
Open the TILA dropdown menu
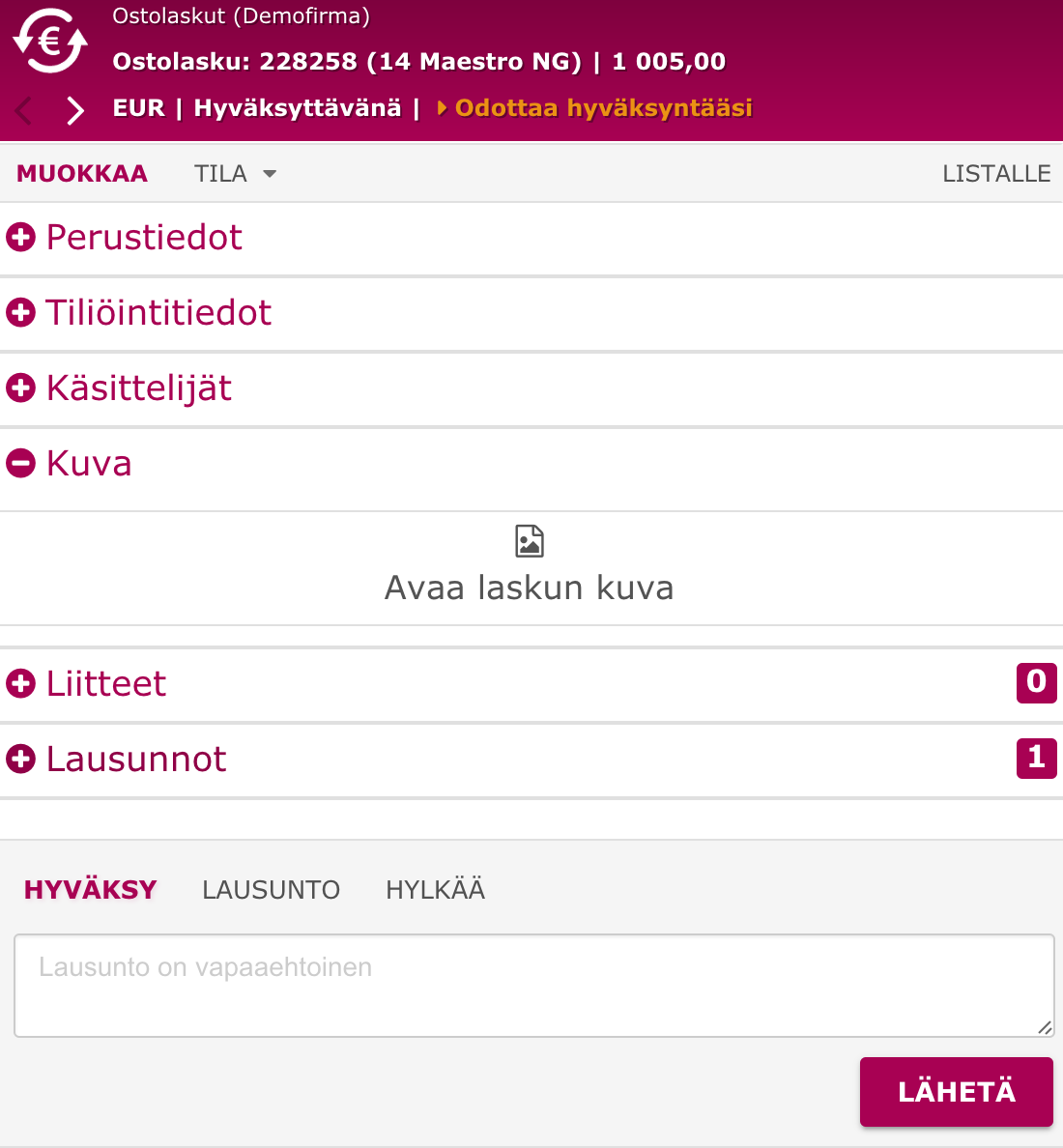click(235, 174)
